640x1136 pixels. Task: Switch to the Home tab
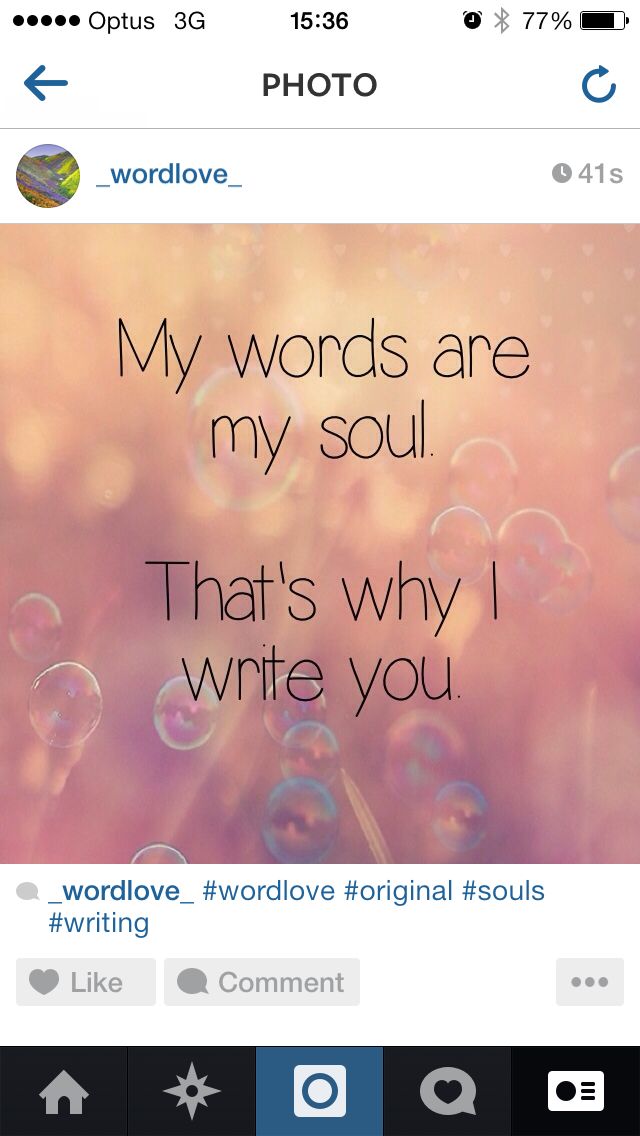64,1091
